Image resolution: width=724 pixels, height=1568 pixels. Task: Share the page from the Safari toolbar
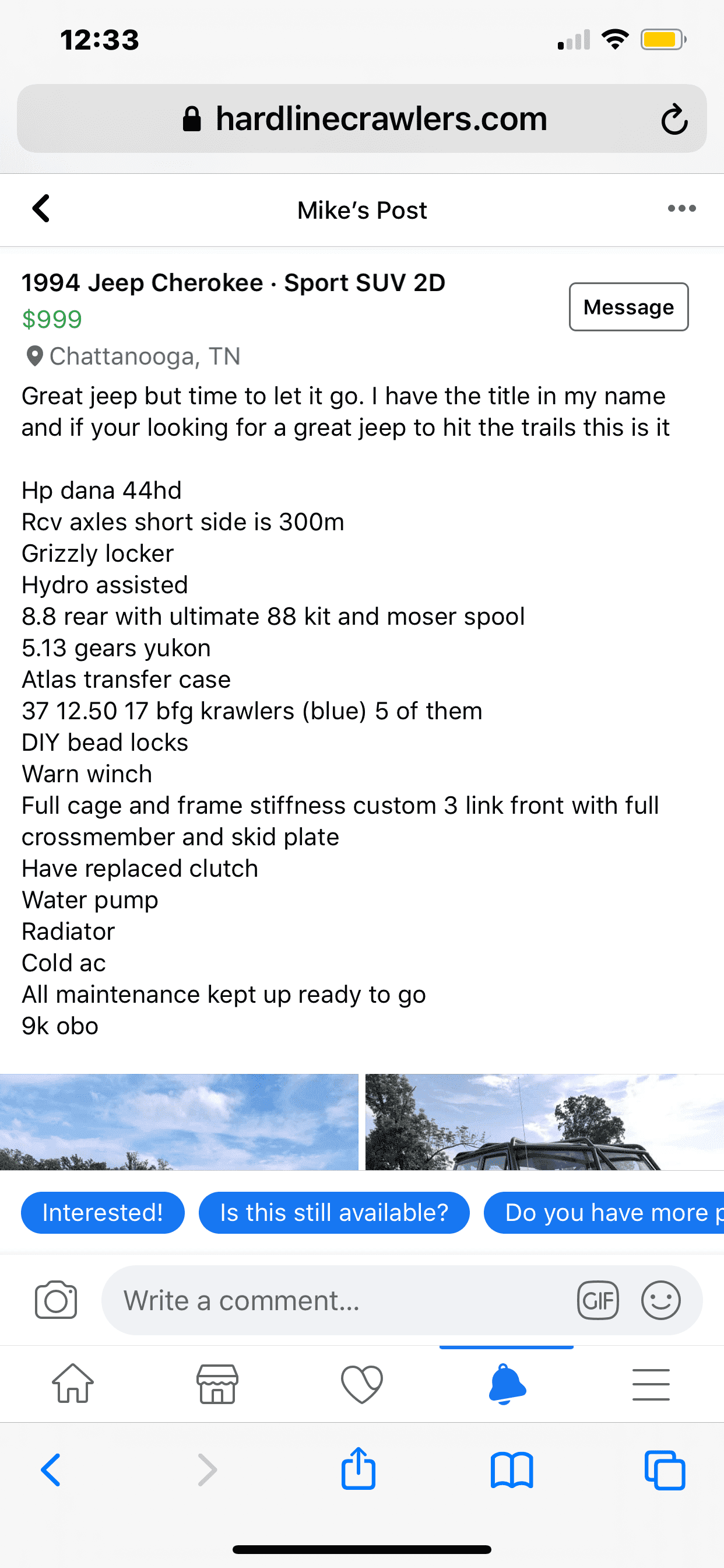[x=359, y=1469]
